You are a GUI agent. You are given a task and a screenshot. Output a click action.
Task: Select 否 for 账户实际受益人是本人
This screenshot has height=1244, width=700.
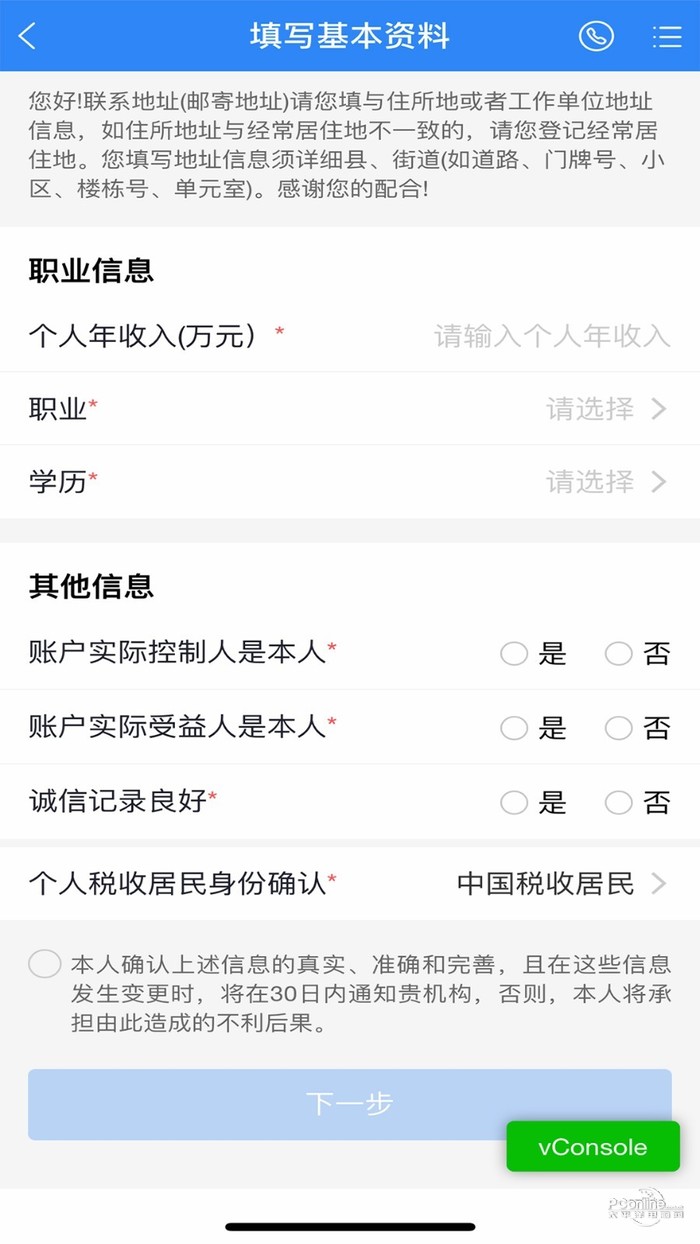[x=619, y=728]
